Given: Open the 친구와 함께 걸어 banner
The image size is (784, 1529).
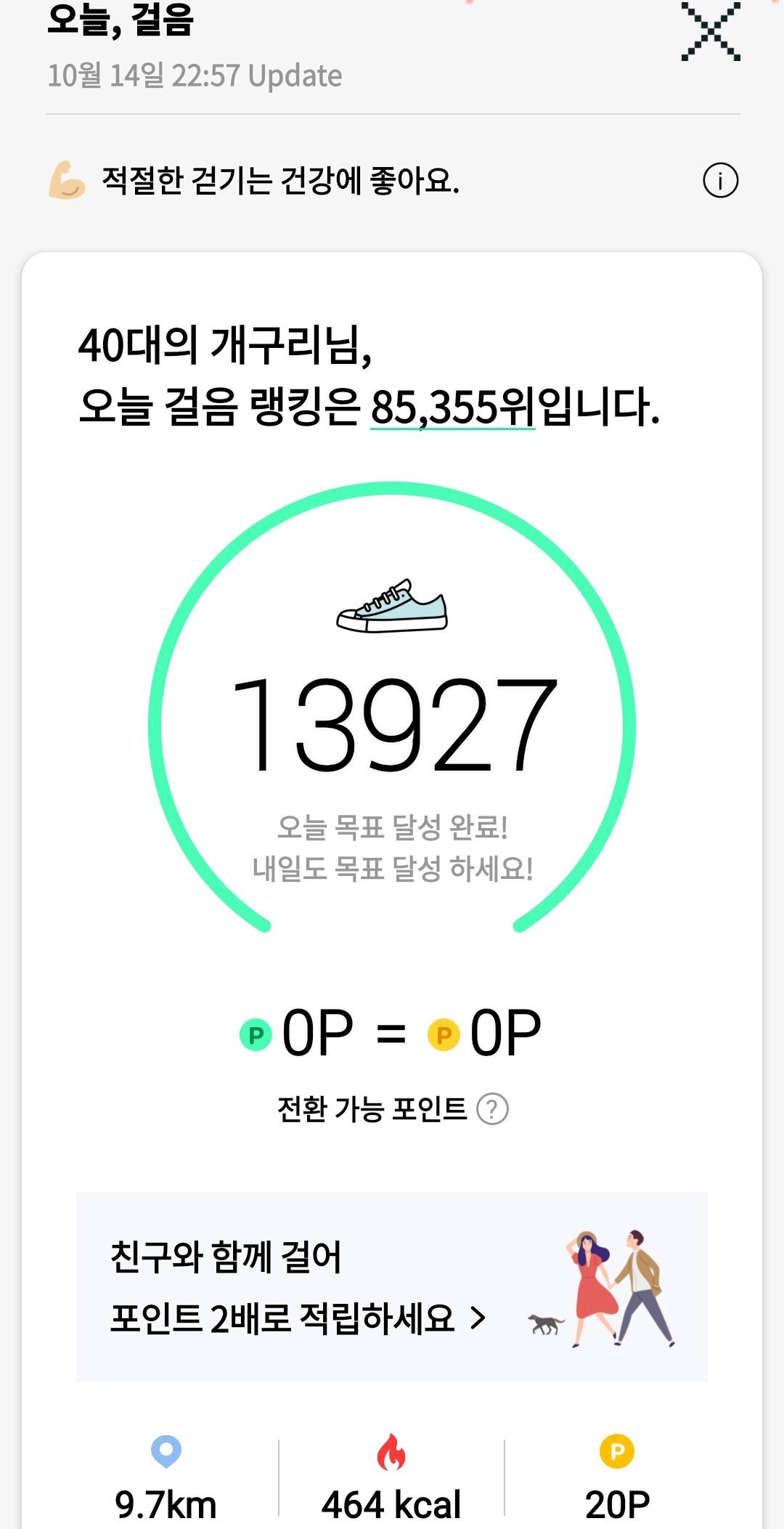Looking at the screenshot, I should tap(392, 1287).
